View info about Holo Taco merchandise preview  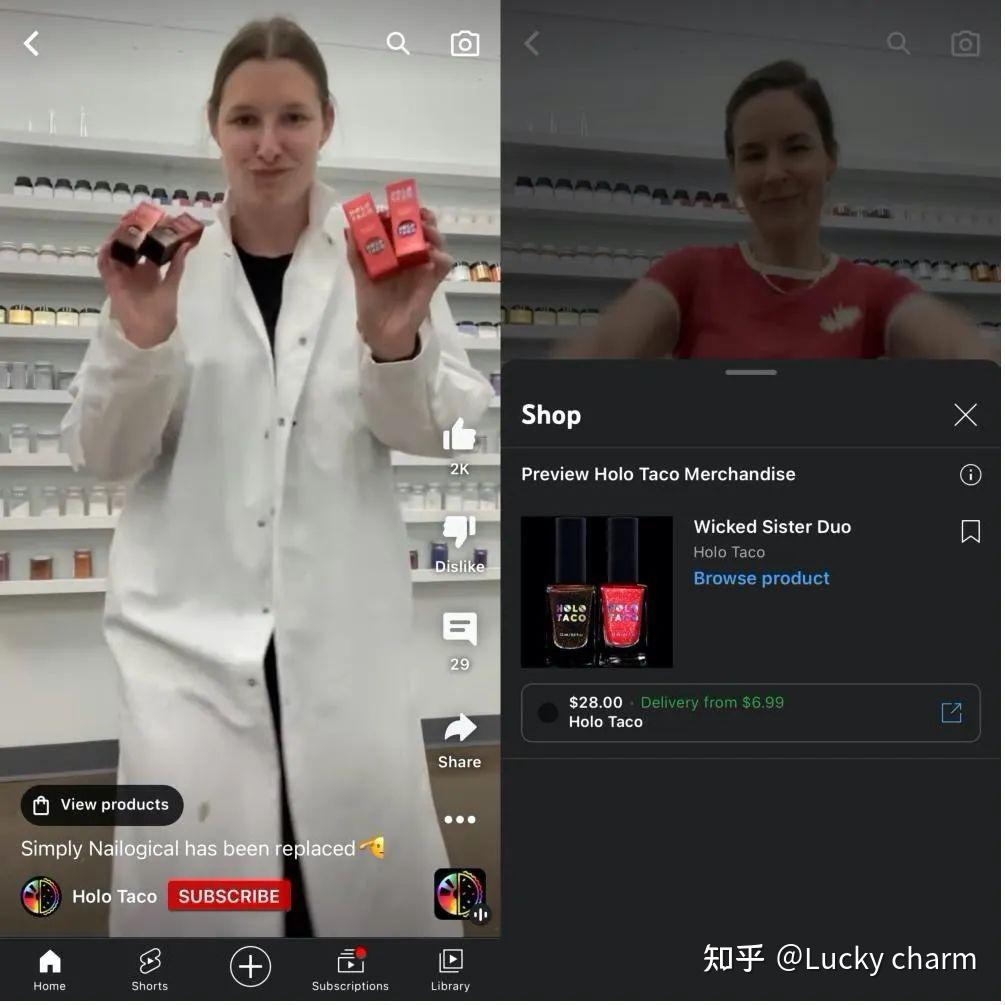[970, 475]
